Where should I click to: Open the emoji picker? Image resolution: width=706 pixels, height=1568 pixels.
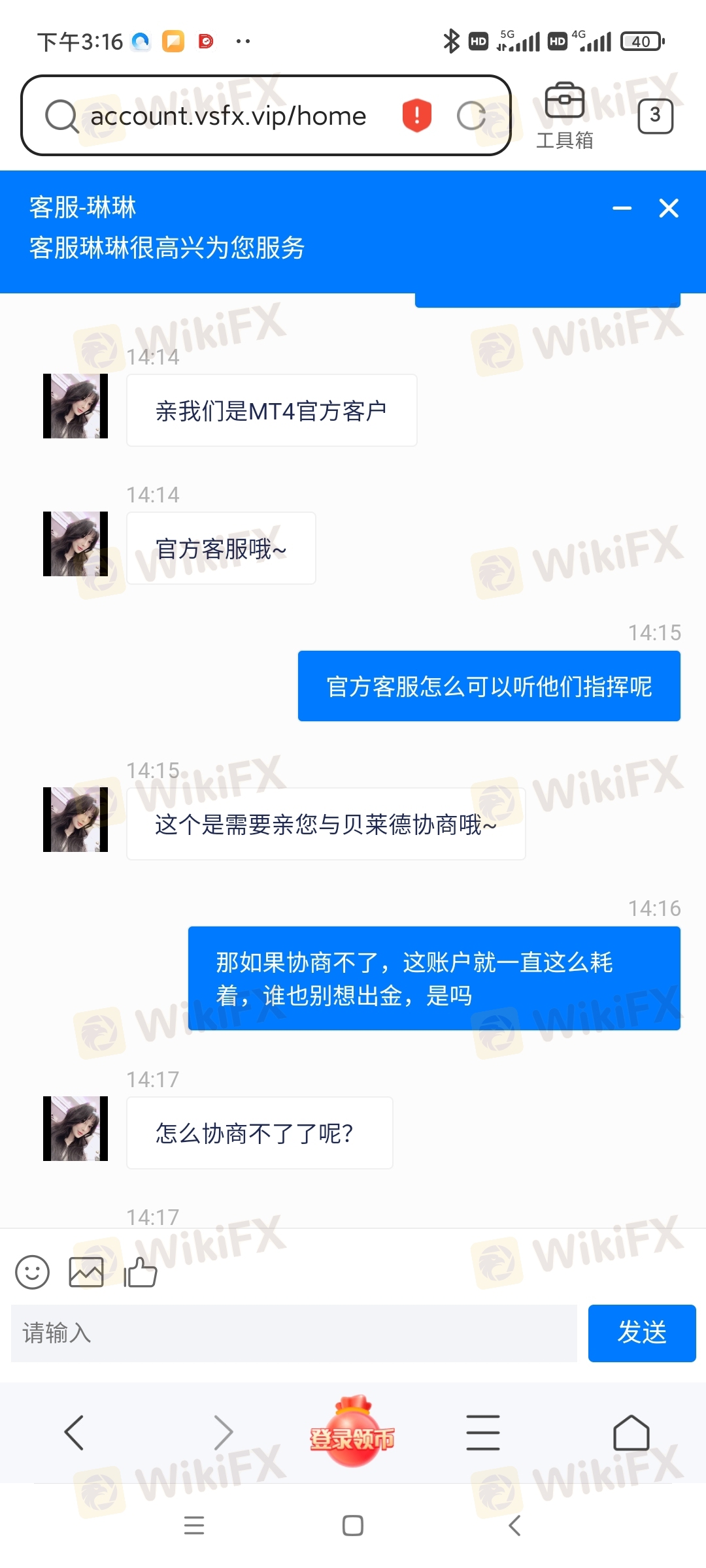coord(32,1272)
